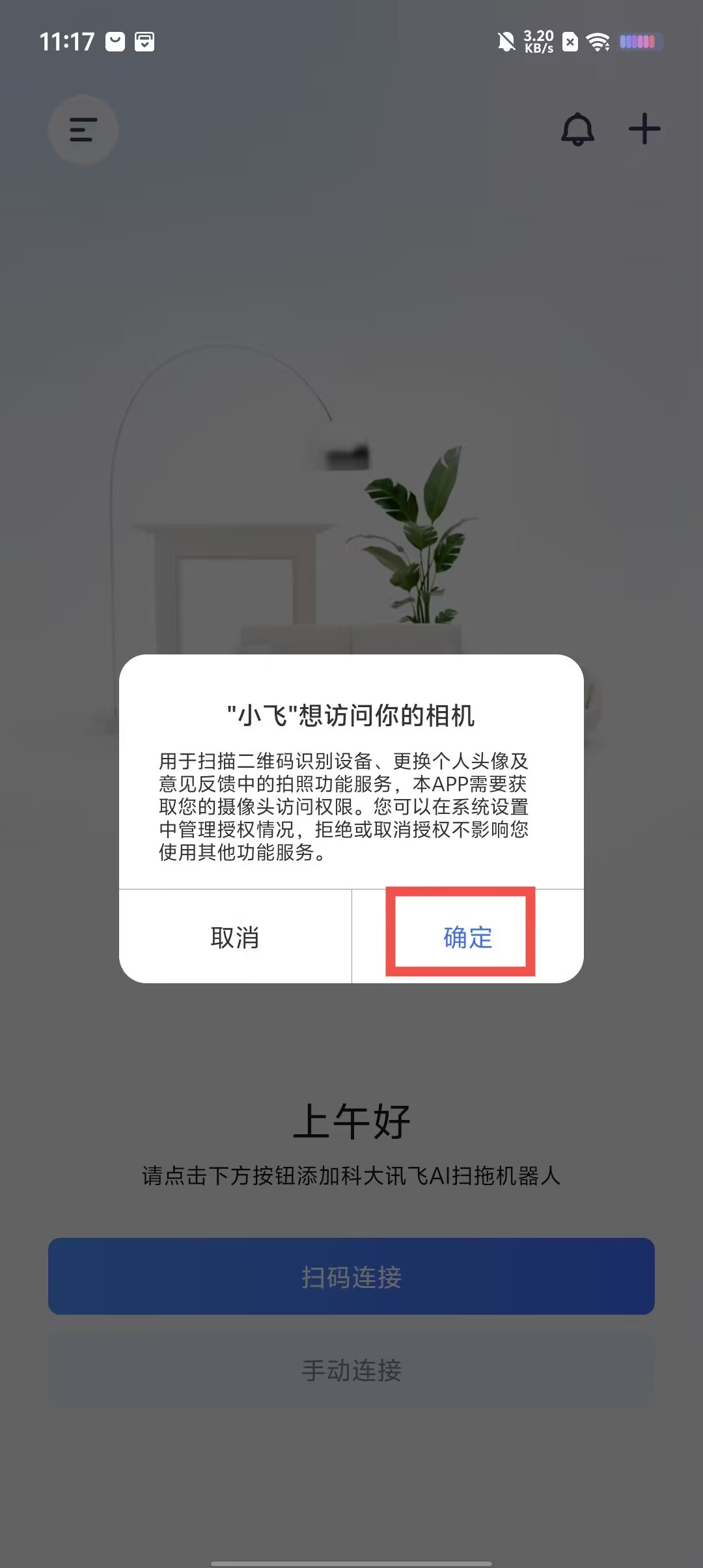
Task: Tap 取消 to decline camera permission
Action: (x=235, y=937)
